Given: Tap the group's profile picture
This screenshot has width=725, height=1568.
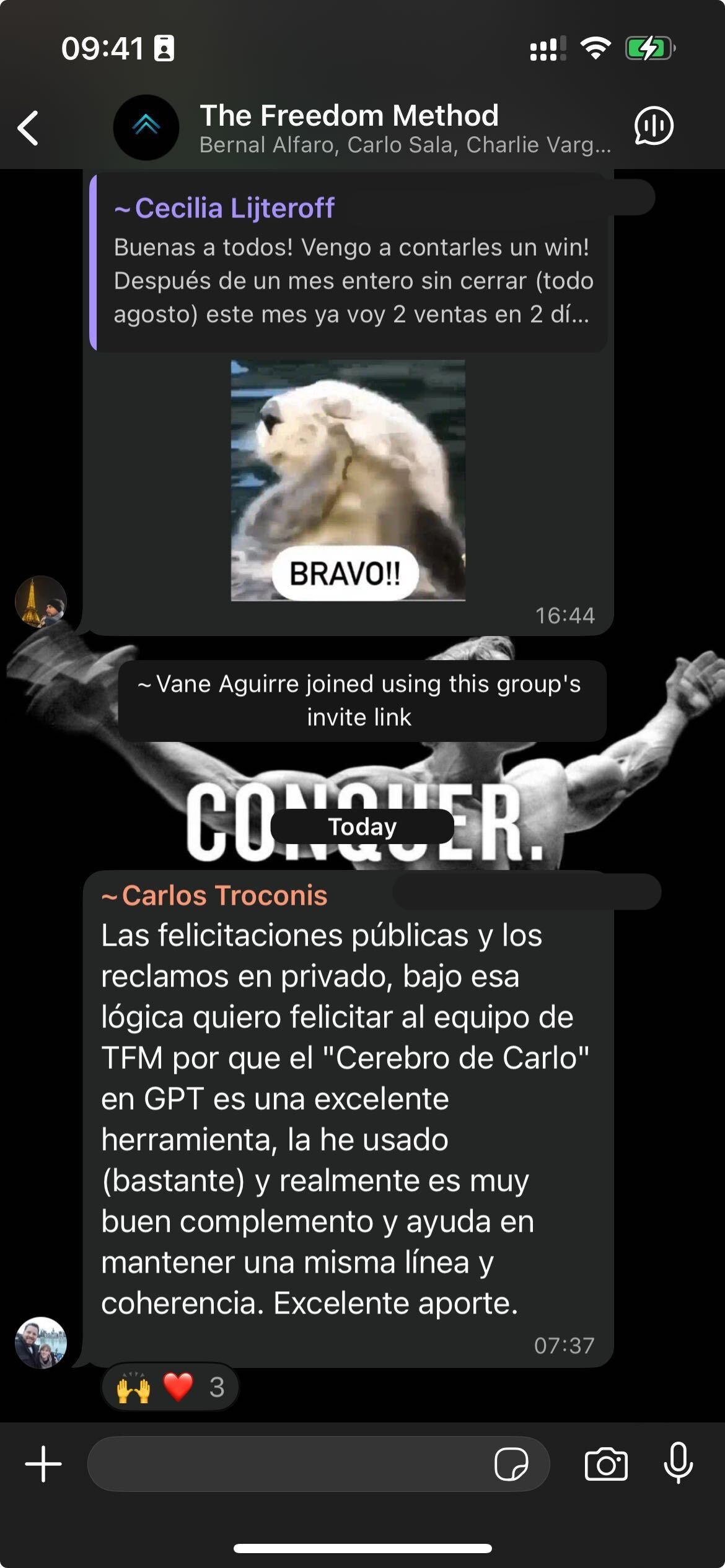Looking at the screenshot, I should pos(146,128).
